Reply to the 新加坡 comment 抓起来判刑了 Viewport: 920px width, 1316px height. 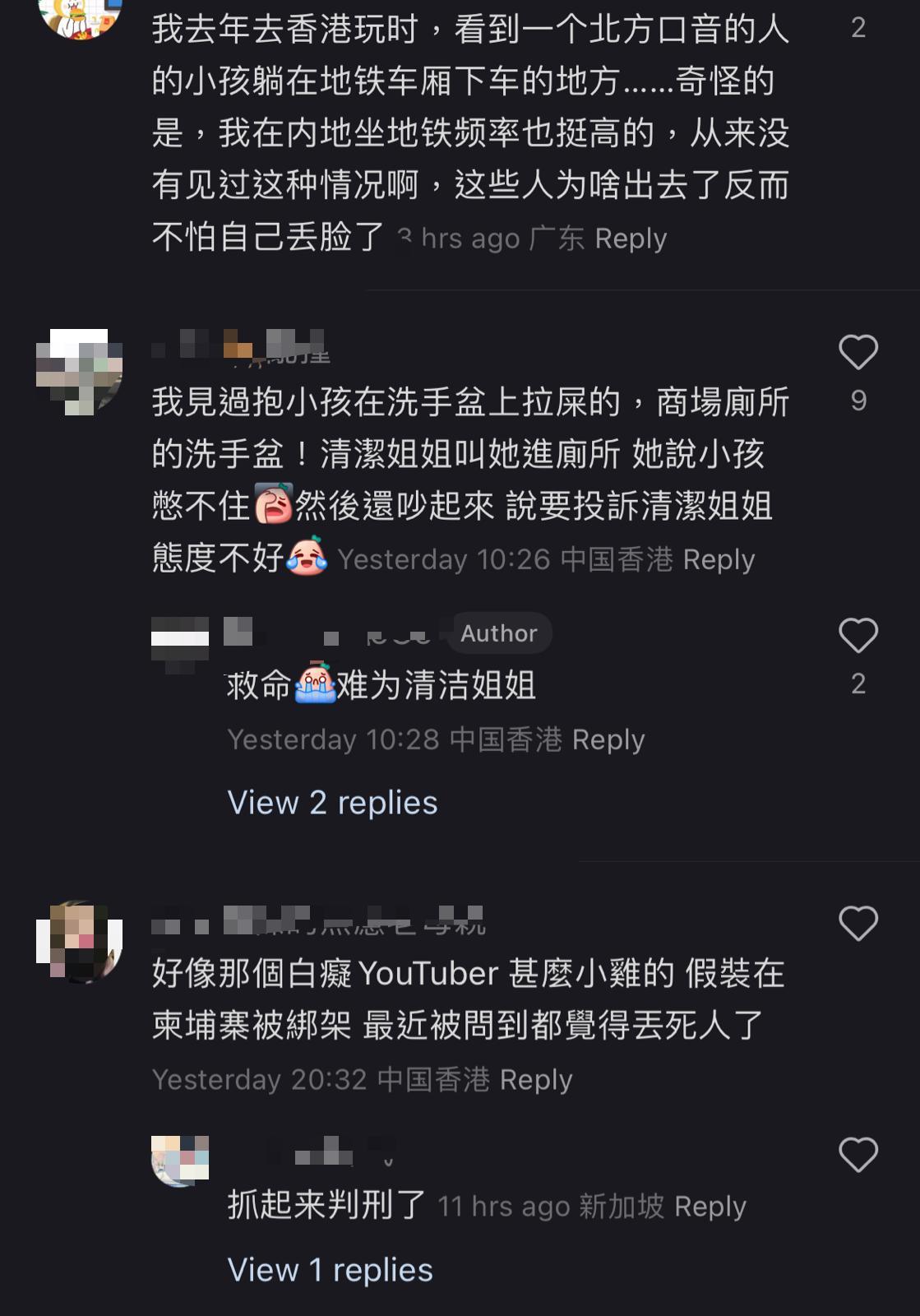point(710,1207)
